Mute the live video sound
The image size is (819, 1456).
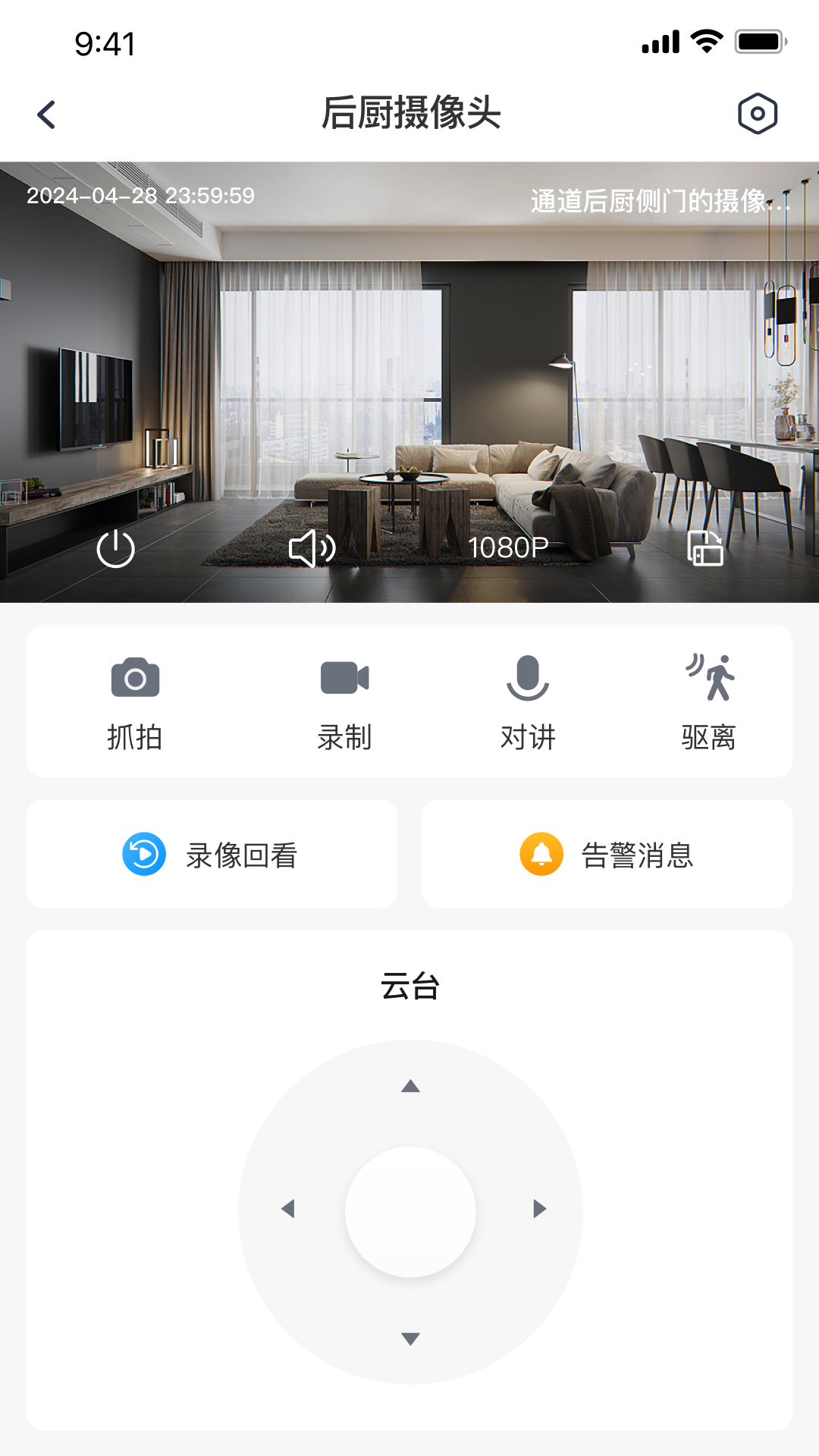coord(312,550)
